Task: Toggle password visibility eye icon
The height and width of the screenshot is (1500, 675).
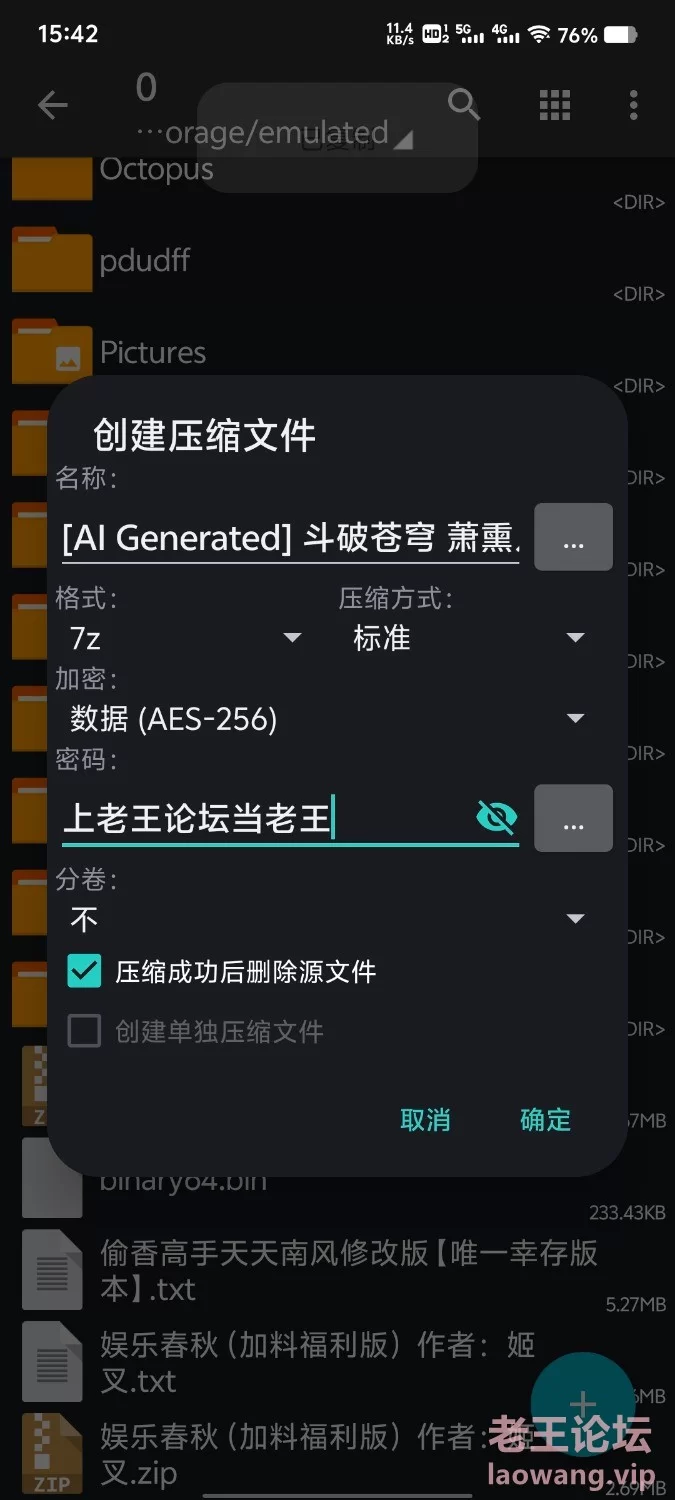Action: (x=496, y=819)
